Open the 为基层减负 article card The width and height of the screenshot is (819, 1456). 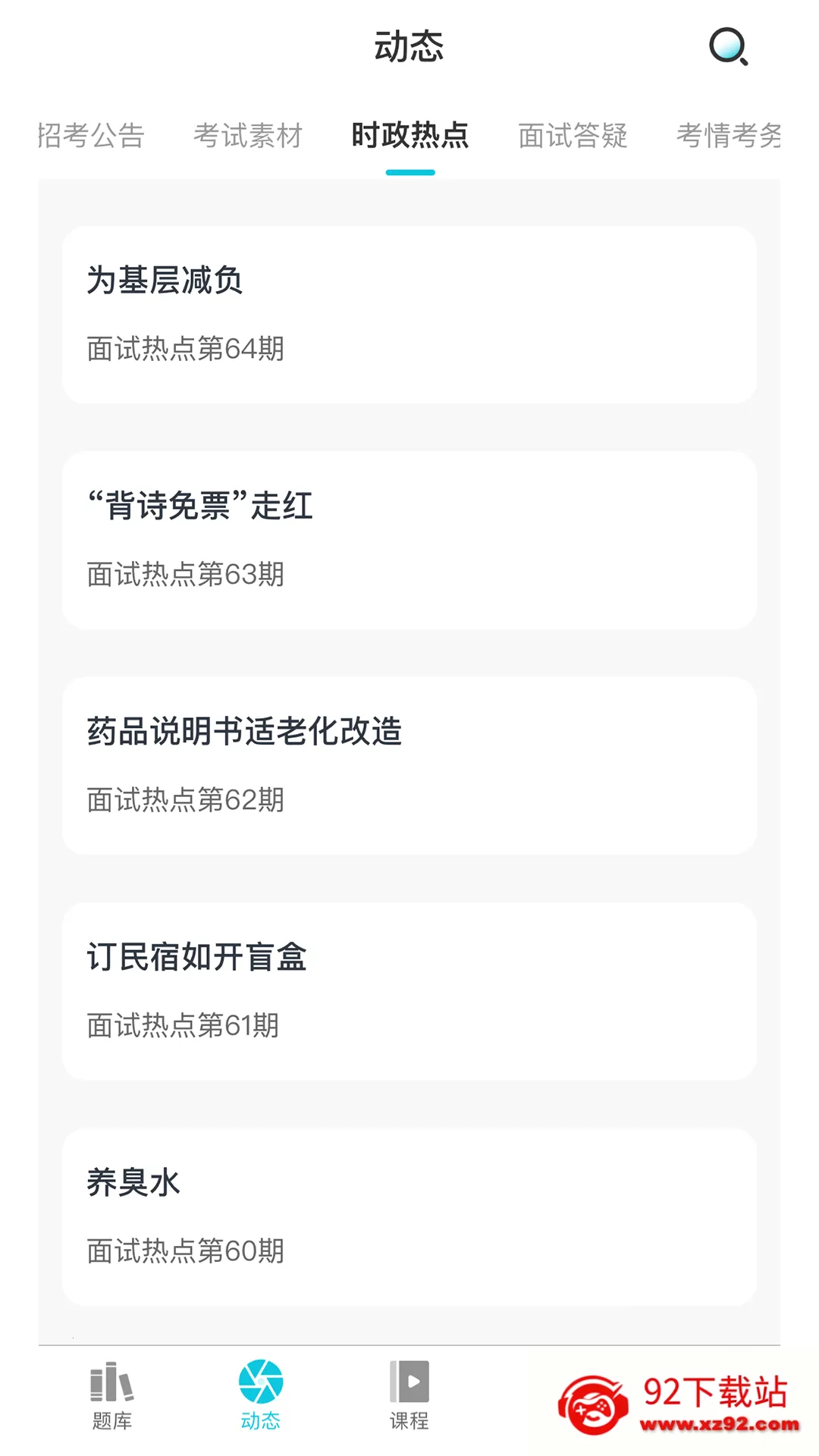(409, 314)
